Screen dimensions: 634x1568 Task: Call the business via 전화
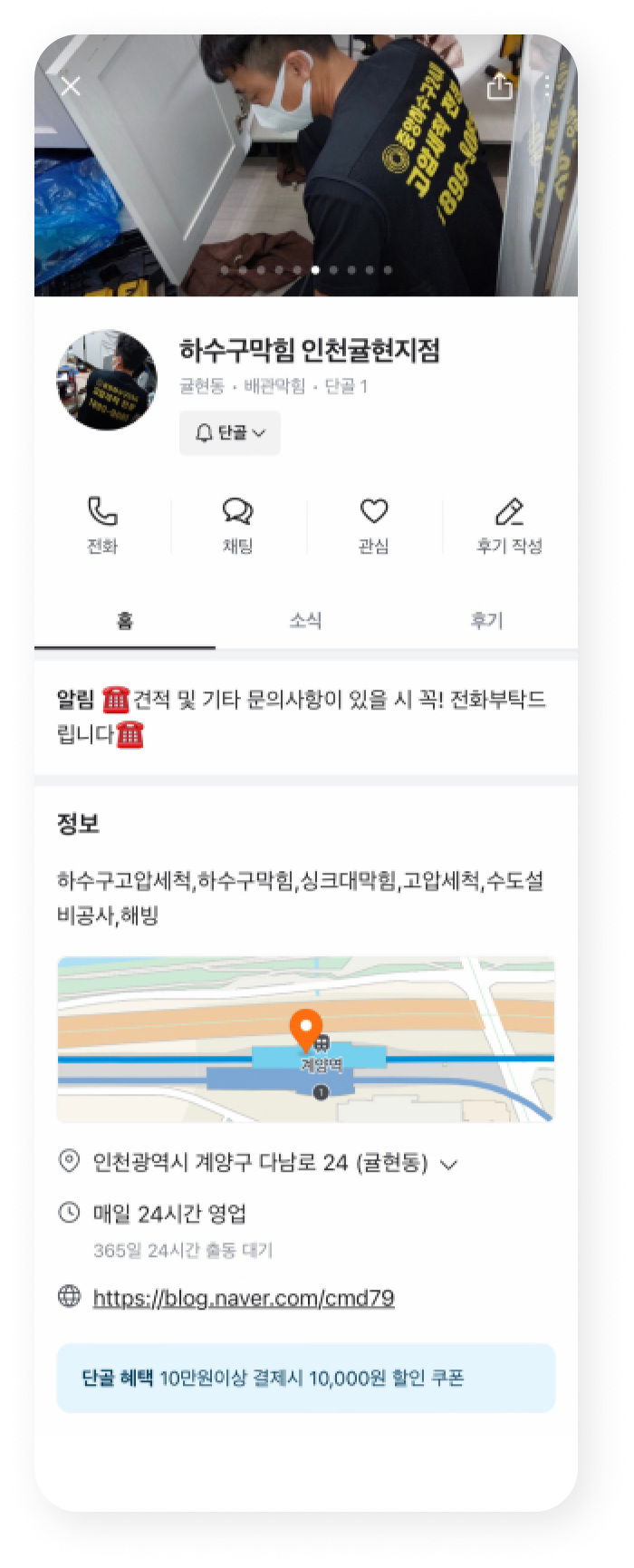[102, 525]
